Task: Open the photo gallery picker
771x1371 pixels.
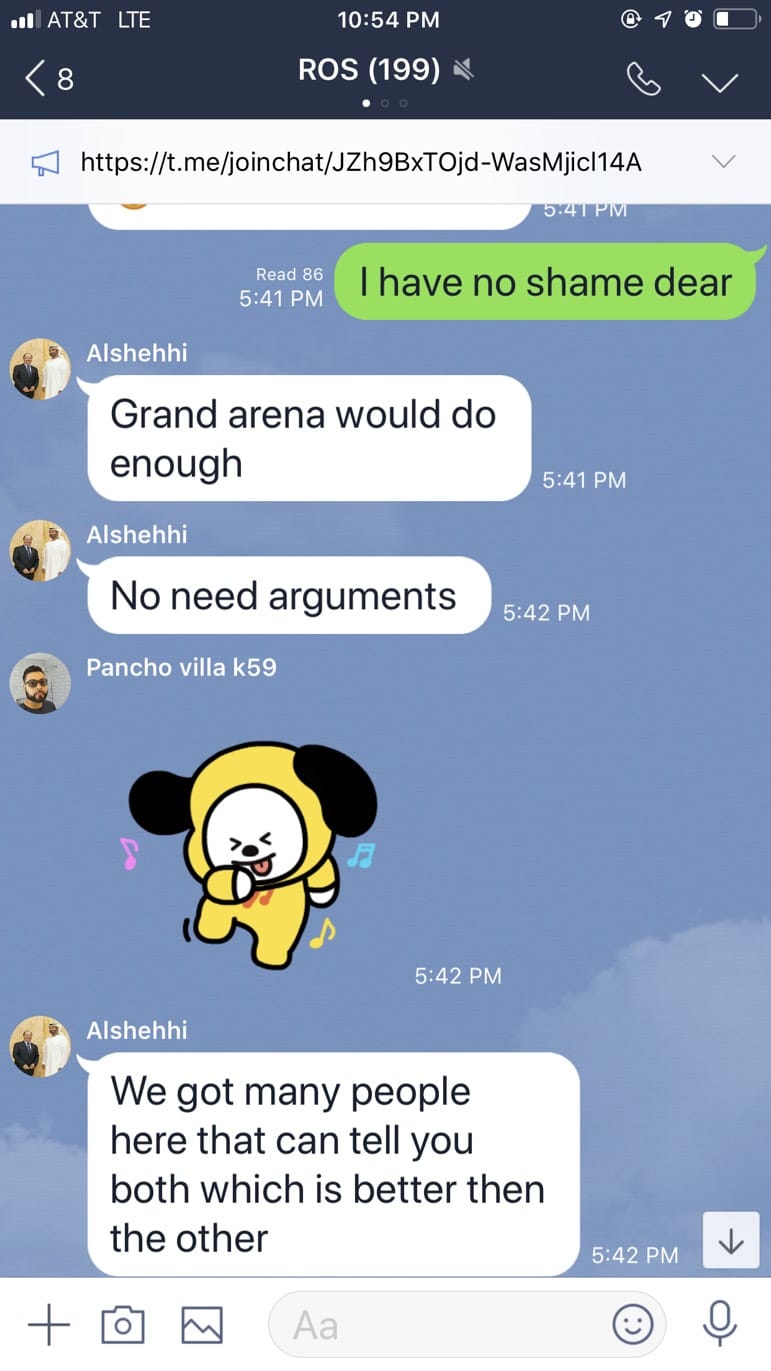Action: (201, 1326)
